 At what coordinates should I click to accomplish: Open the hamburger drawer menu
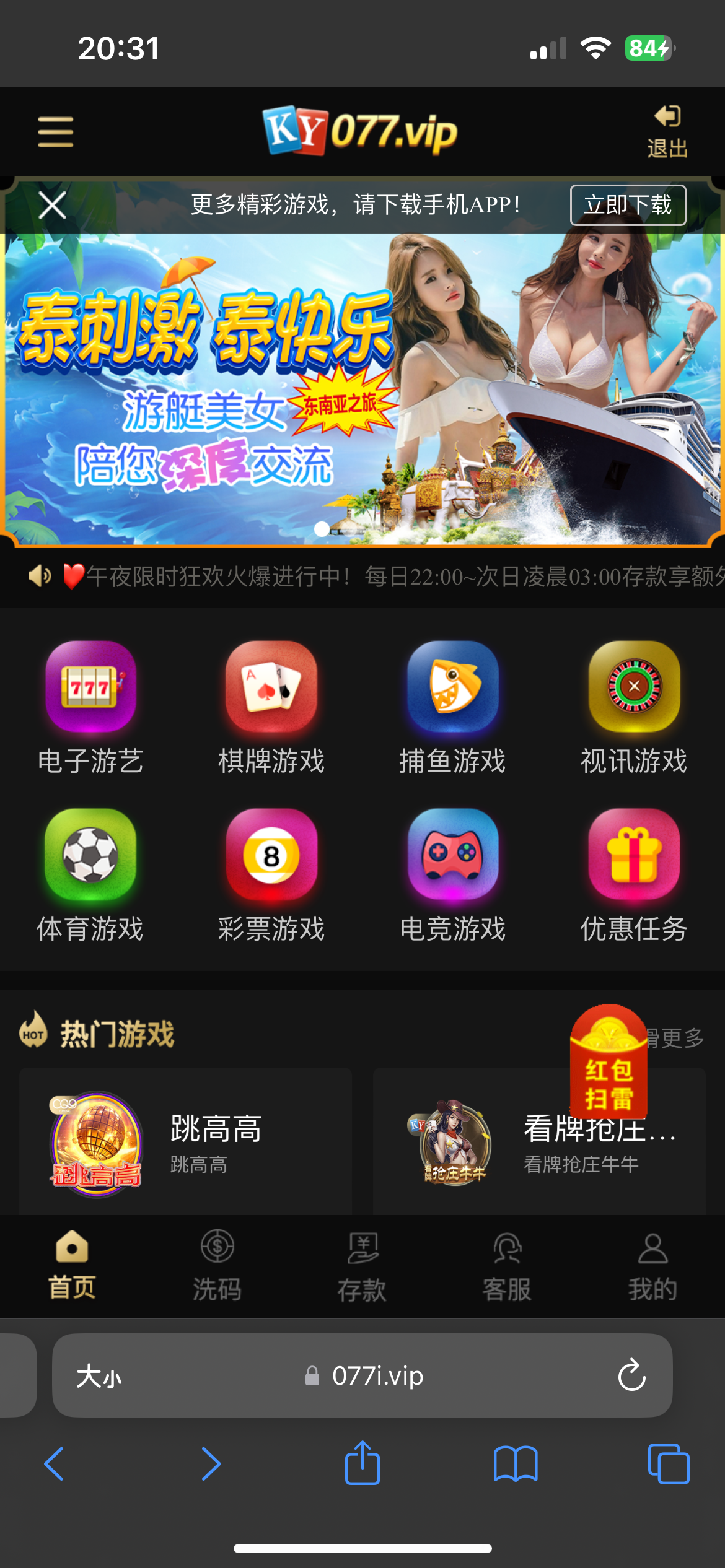coord(56,132)
